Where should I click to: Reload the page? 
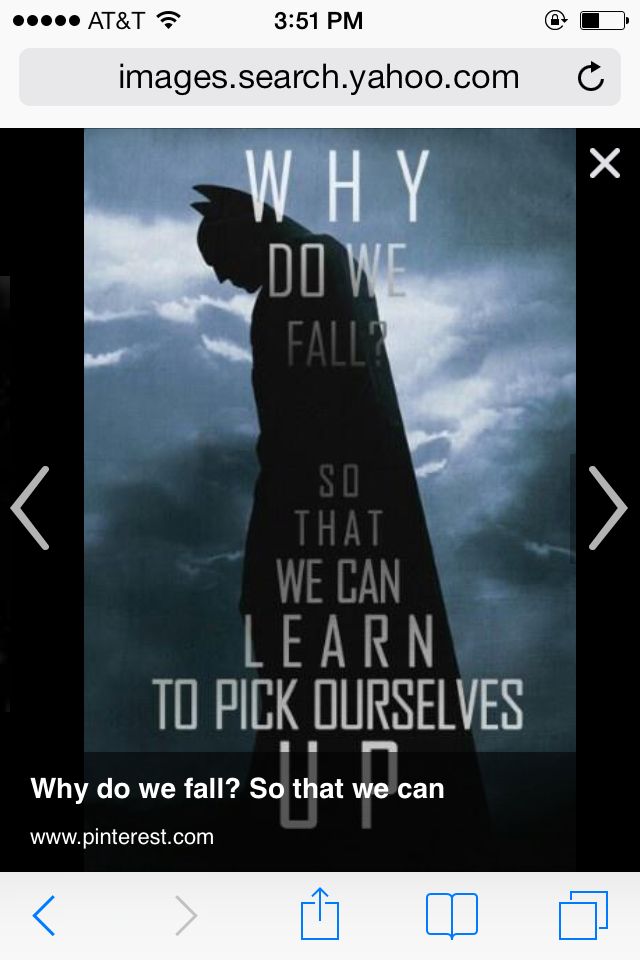[x=591, y=77]
